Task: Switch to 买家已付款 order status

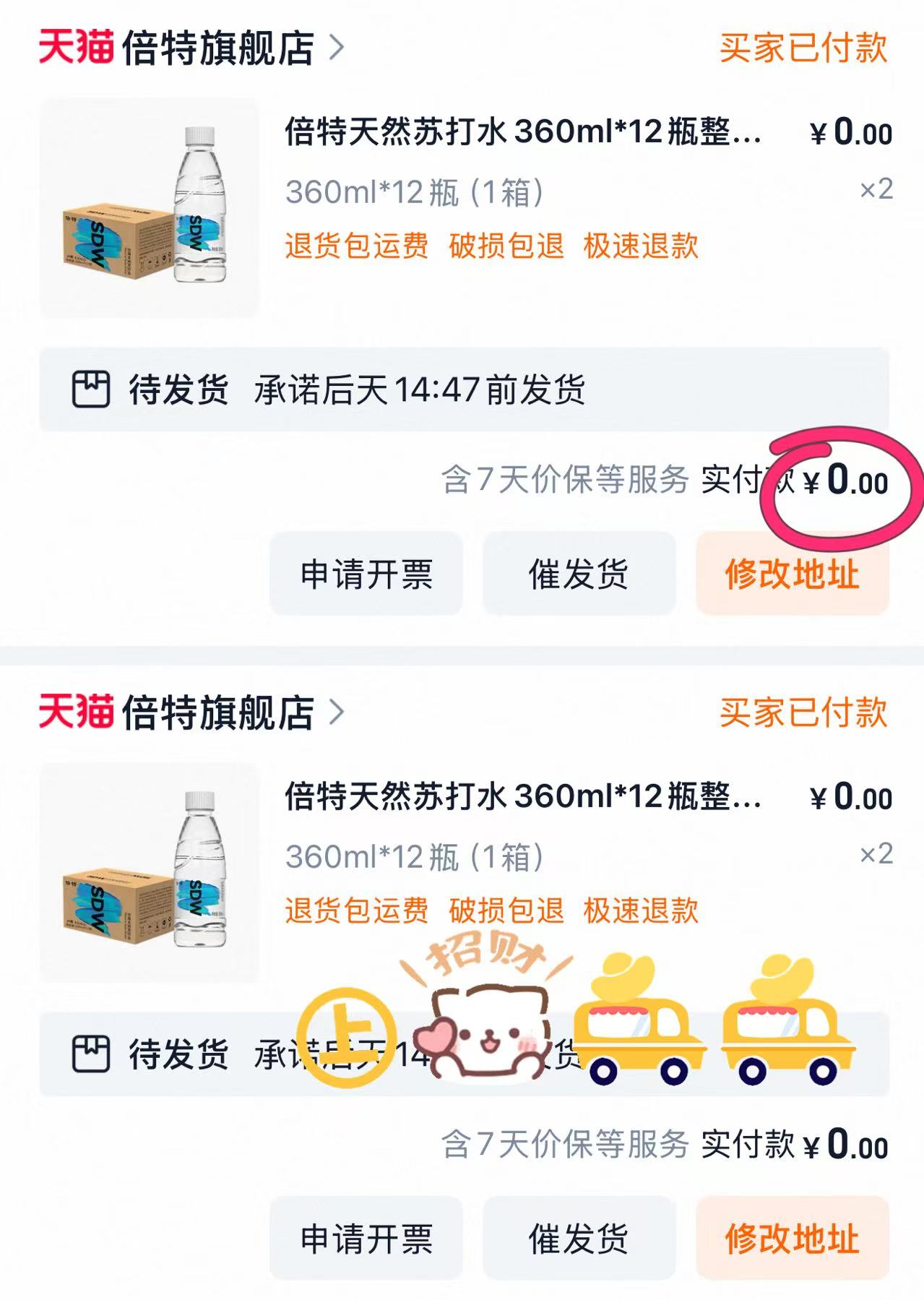Action: click(802, 51)
